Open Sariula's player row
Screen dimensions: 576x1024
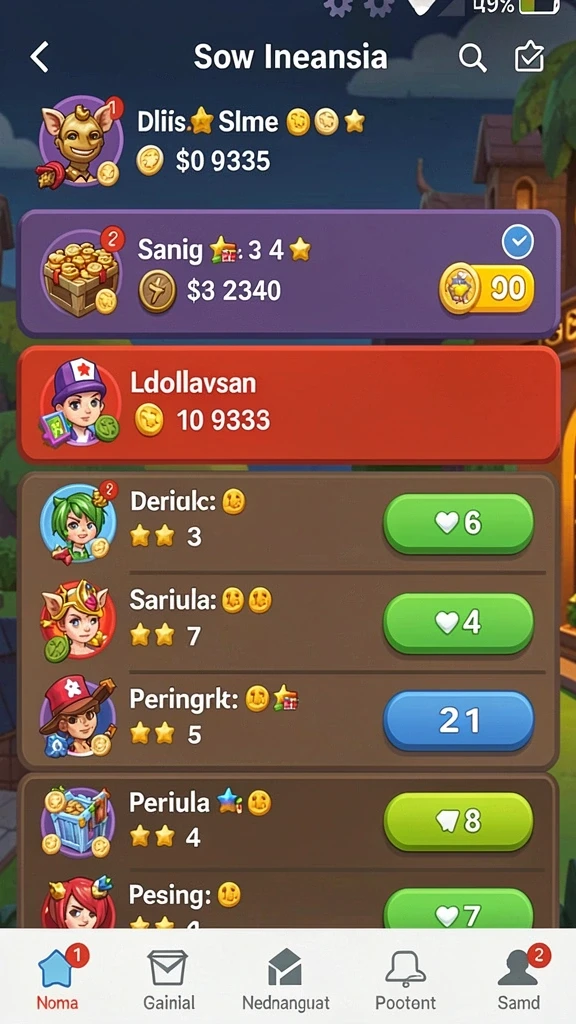pyautogui.click(x=288, y=622)
